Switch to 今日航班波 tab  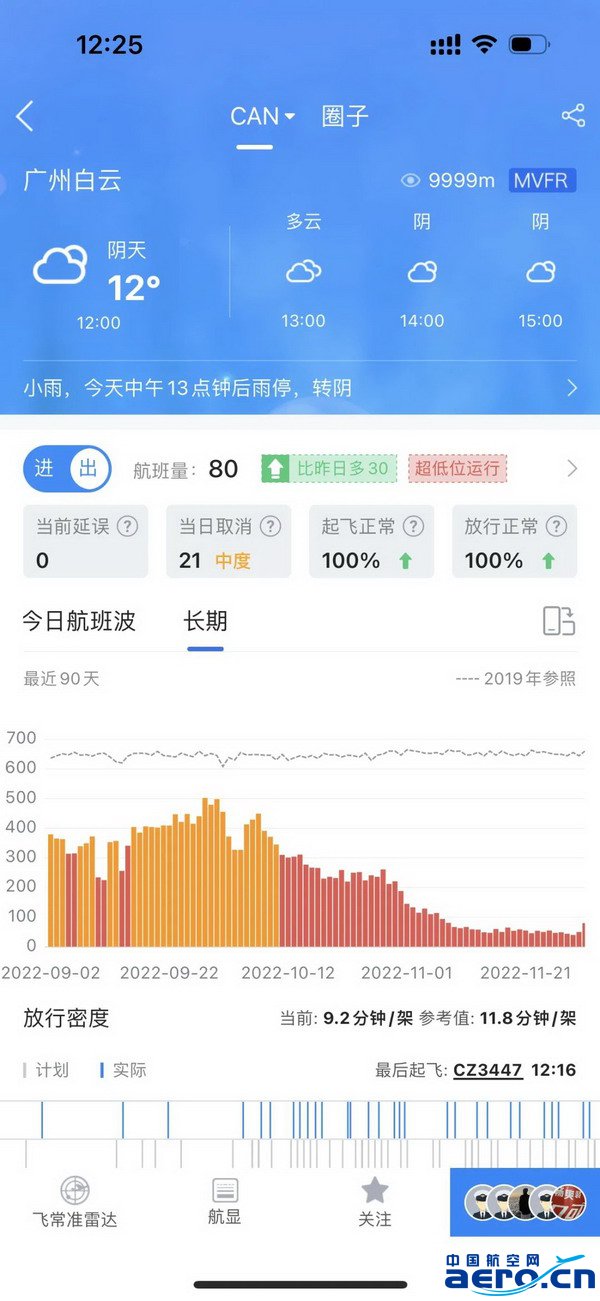(79, 621)
